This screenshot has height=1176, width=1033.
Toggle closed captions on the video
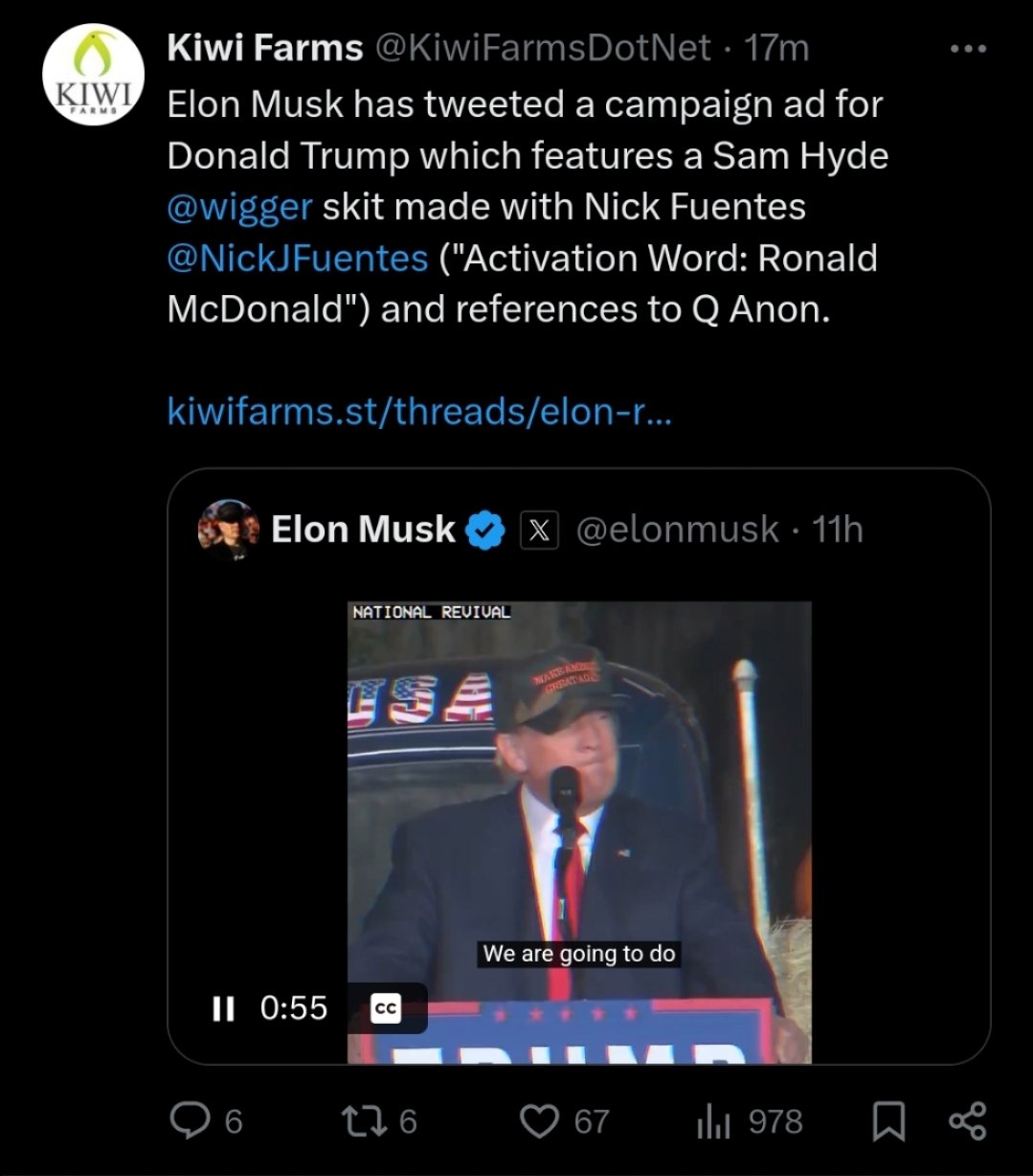point(386,1008)
